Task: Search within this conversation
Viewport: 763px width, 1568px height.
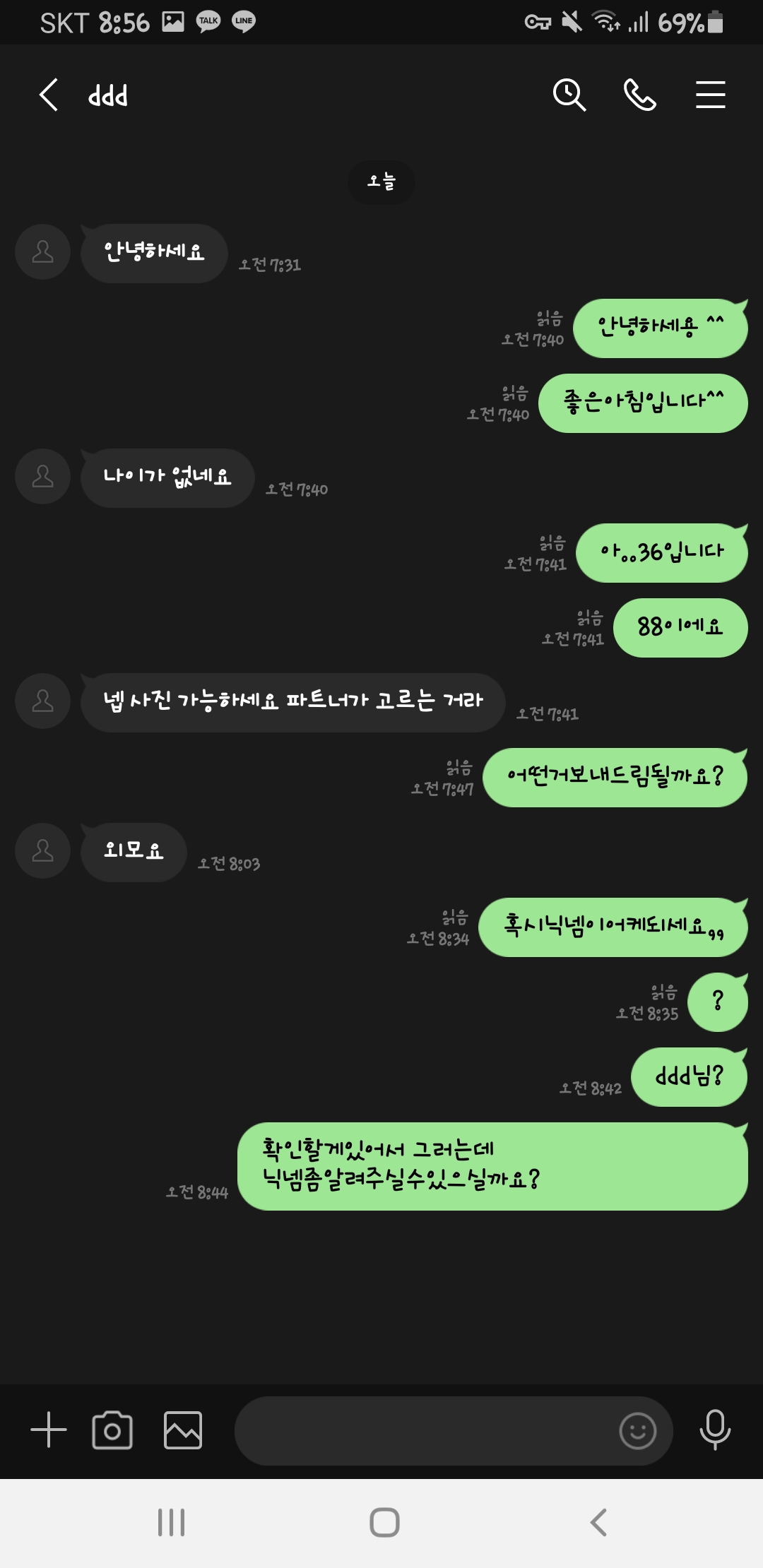Action: 569,95
